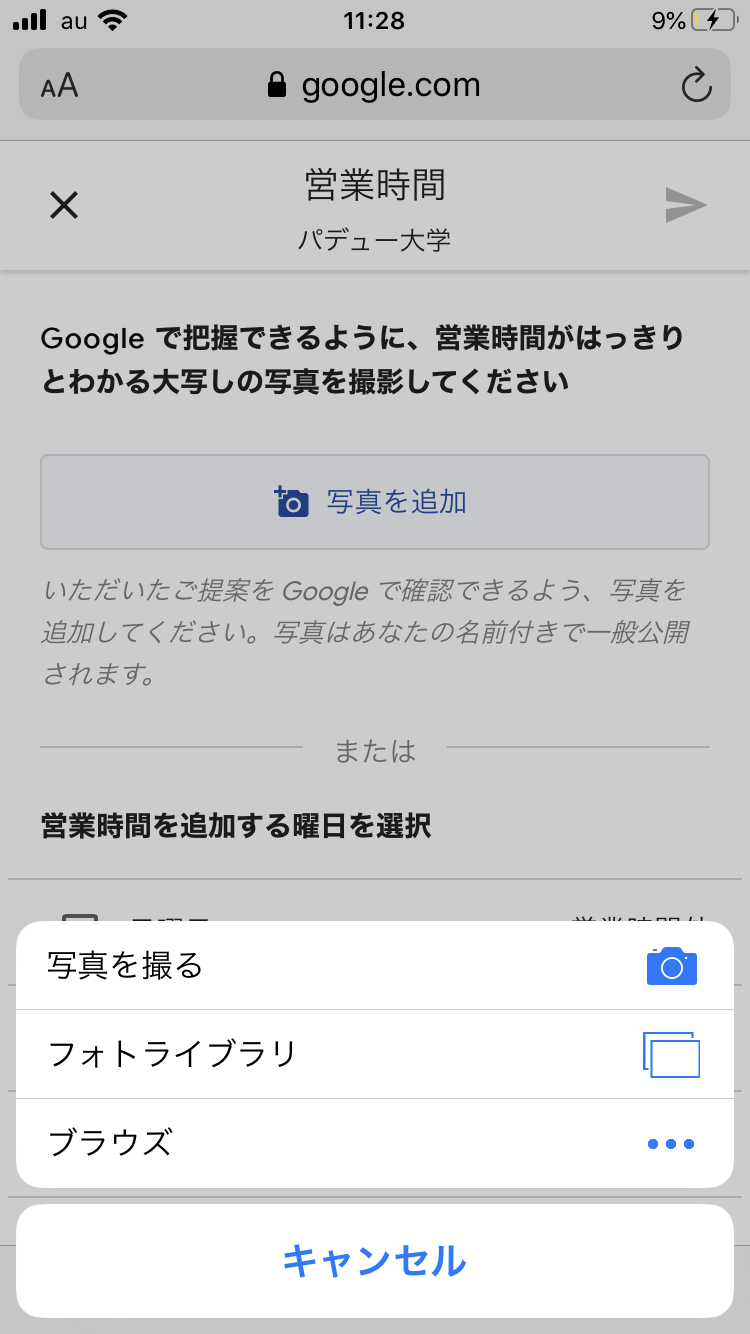Choose フォトライブラリ from the action sheet
Image resolution: width=750 pixels, height=1334 pixels.
pos(374,1054)
